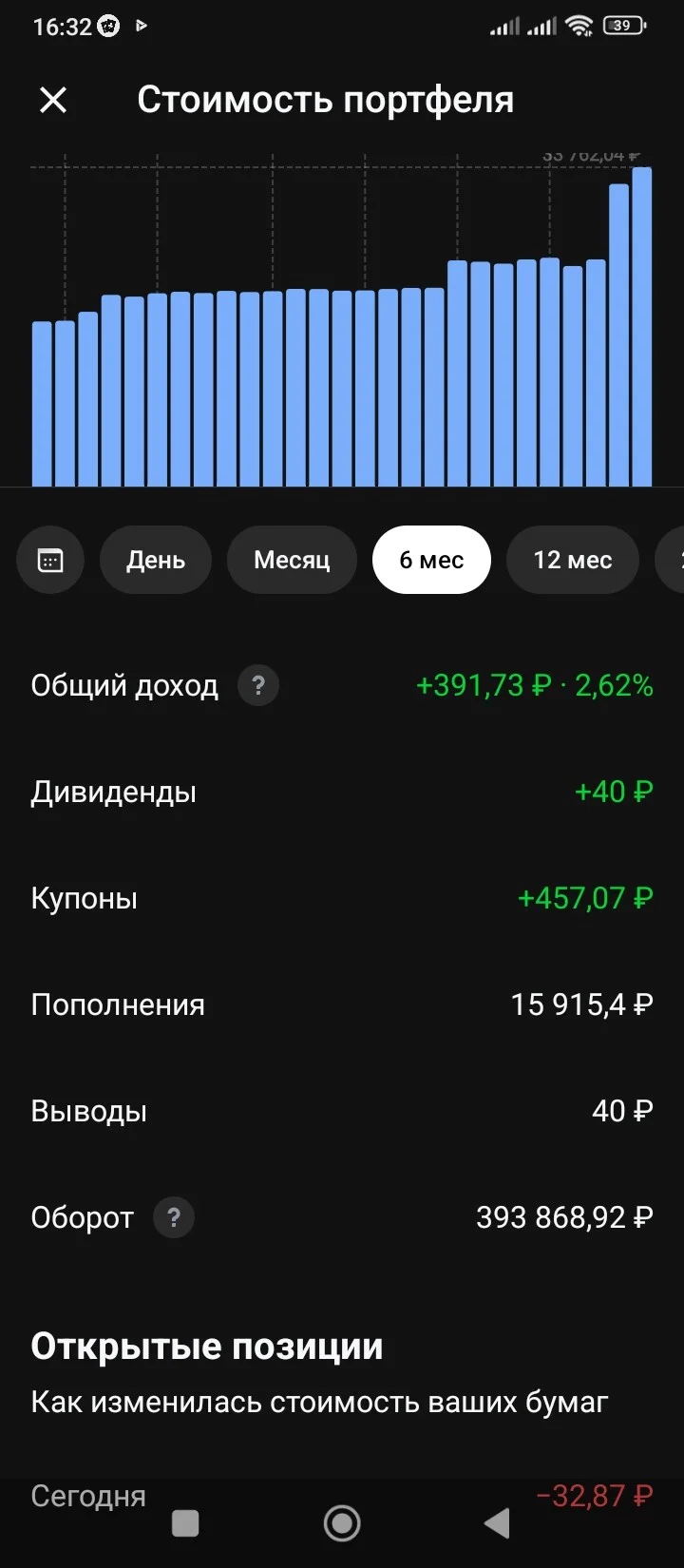The height and width of the screenshot is (1568, 684).
Task: Go to the home screen
Action: point(342,1523)
